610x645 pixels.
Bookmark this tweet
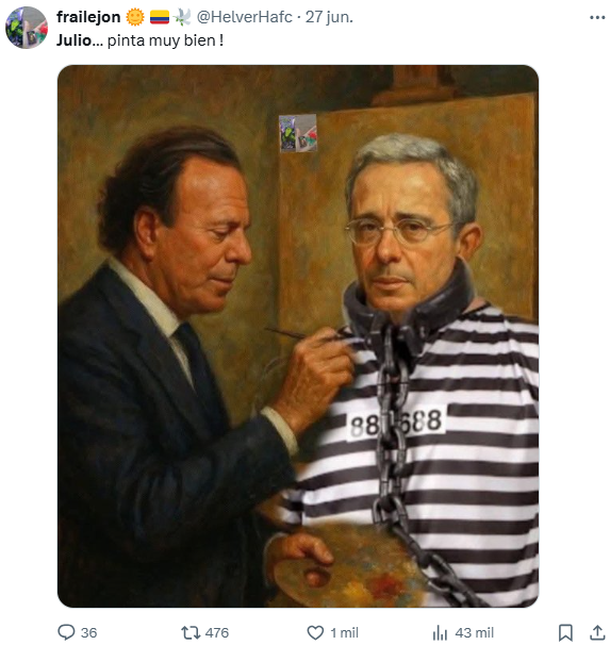click(x=565, y=632)
